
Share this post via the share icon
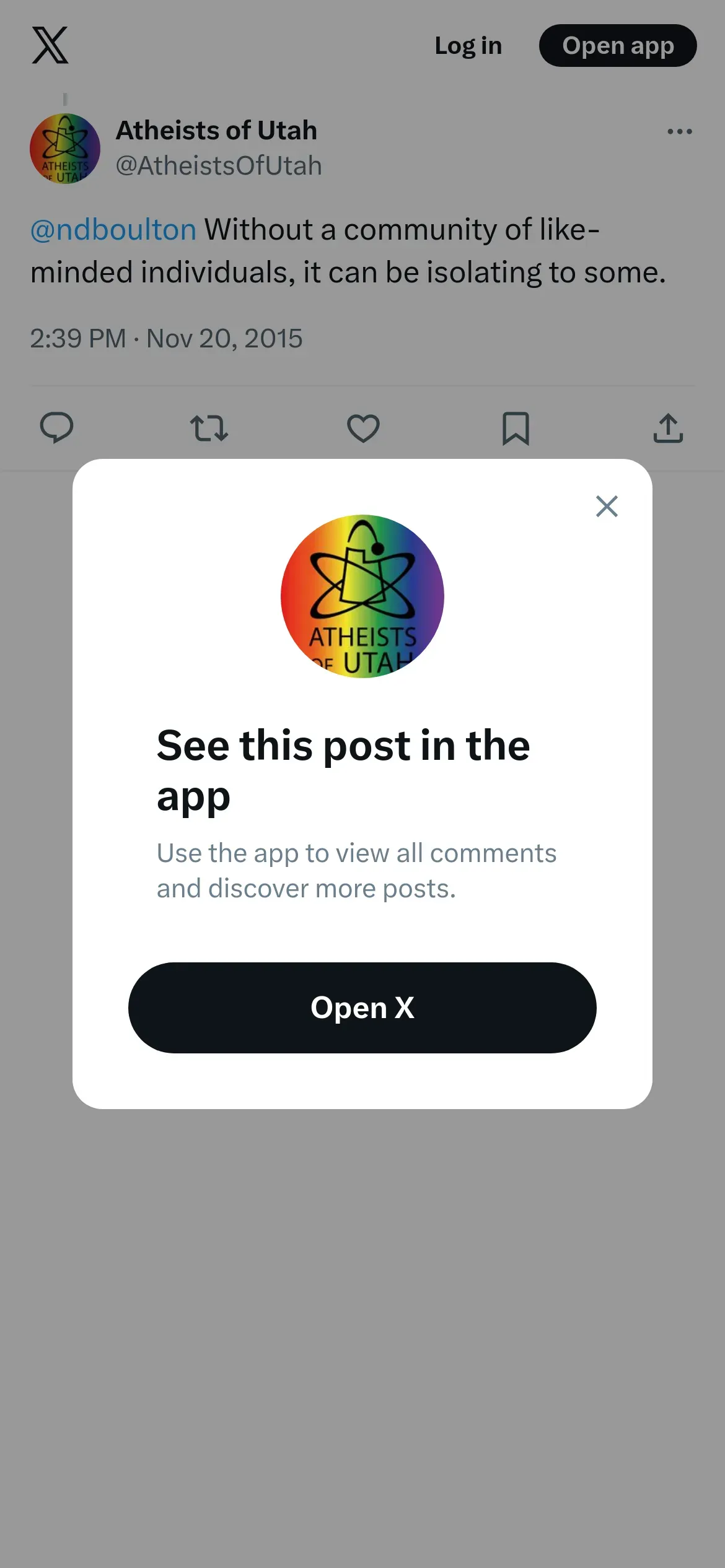click(x=668, y=428)
